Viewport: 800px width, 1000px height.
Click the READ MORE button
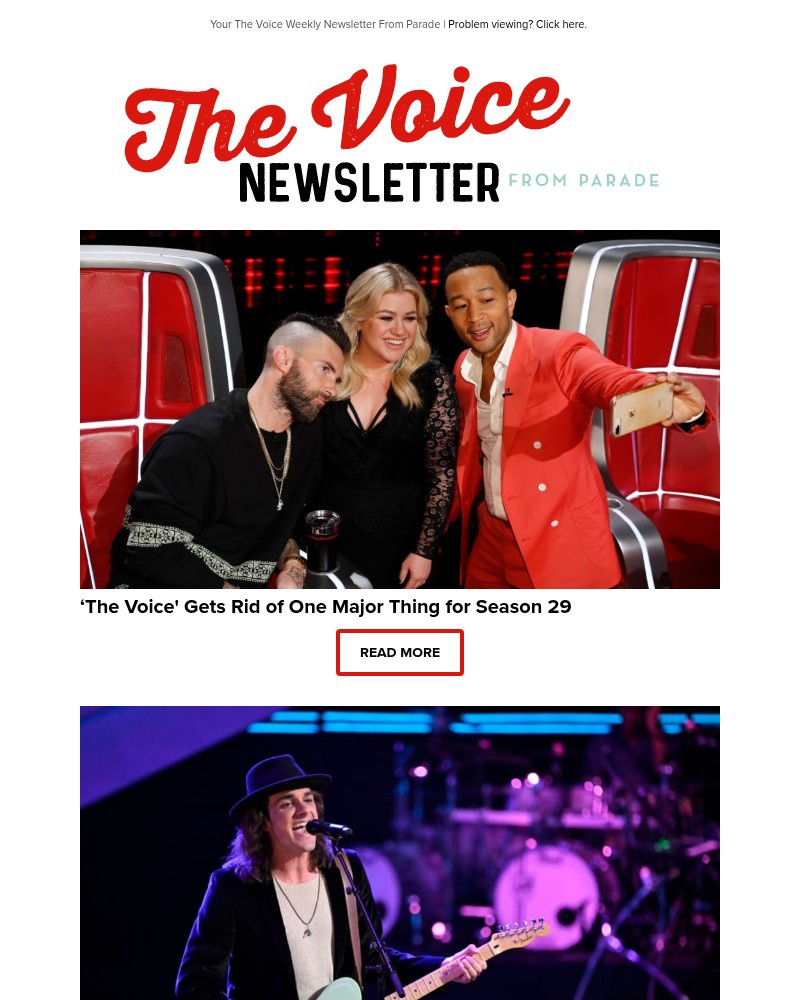tap(400, 652)
